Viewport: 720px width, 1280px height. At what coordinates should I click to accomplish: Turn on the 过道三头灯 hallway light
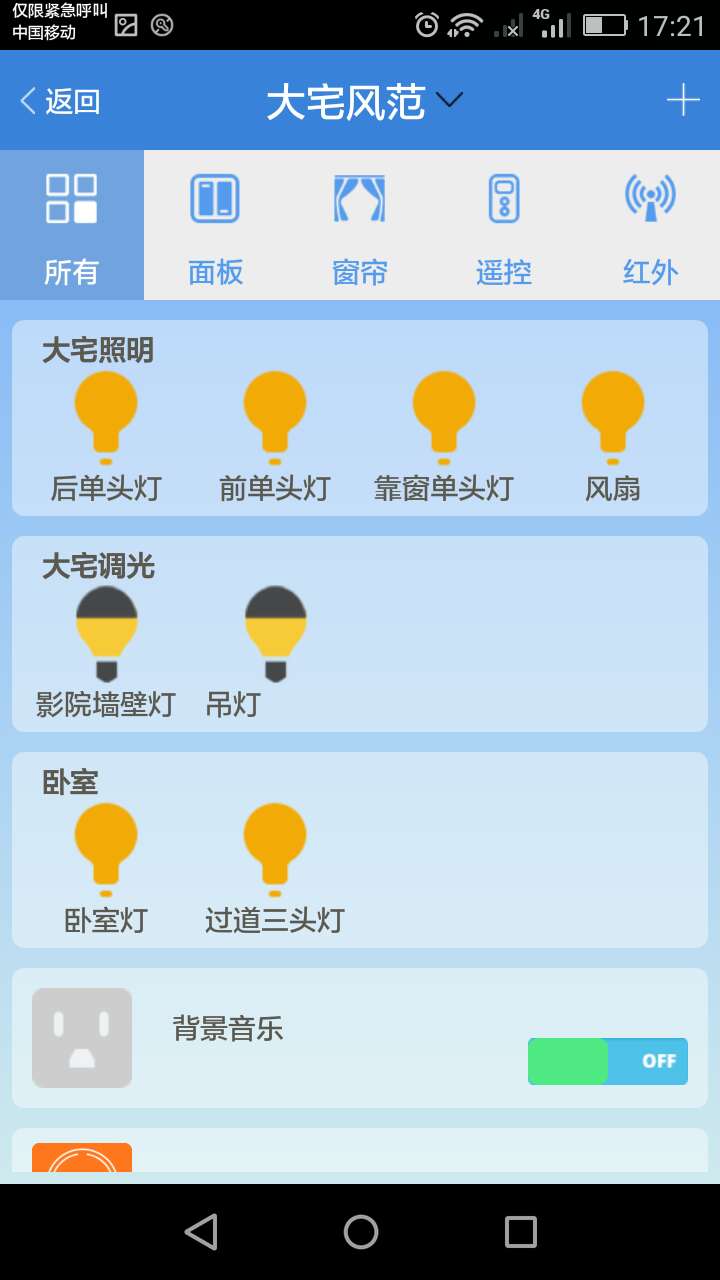275,845
